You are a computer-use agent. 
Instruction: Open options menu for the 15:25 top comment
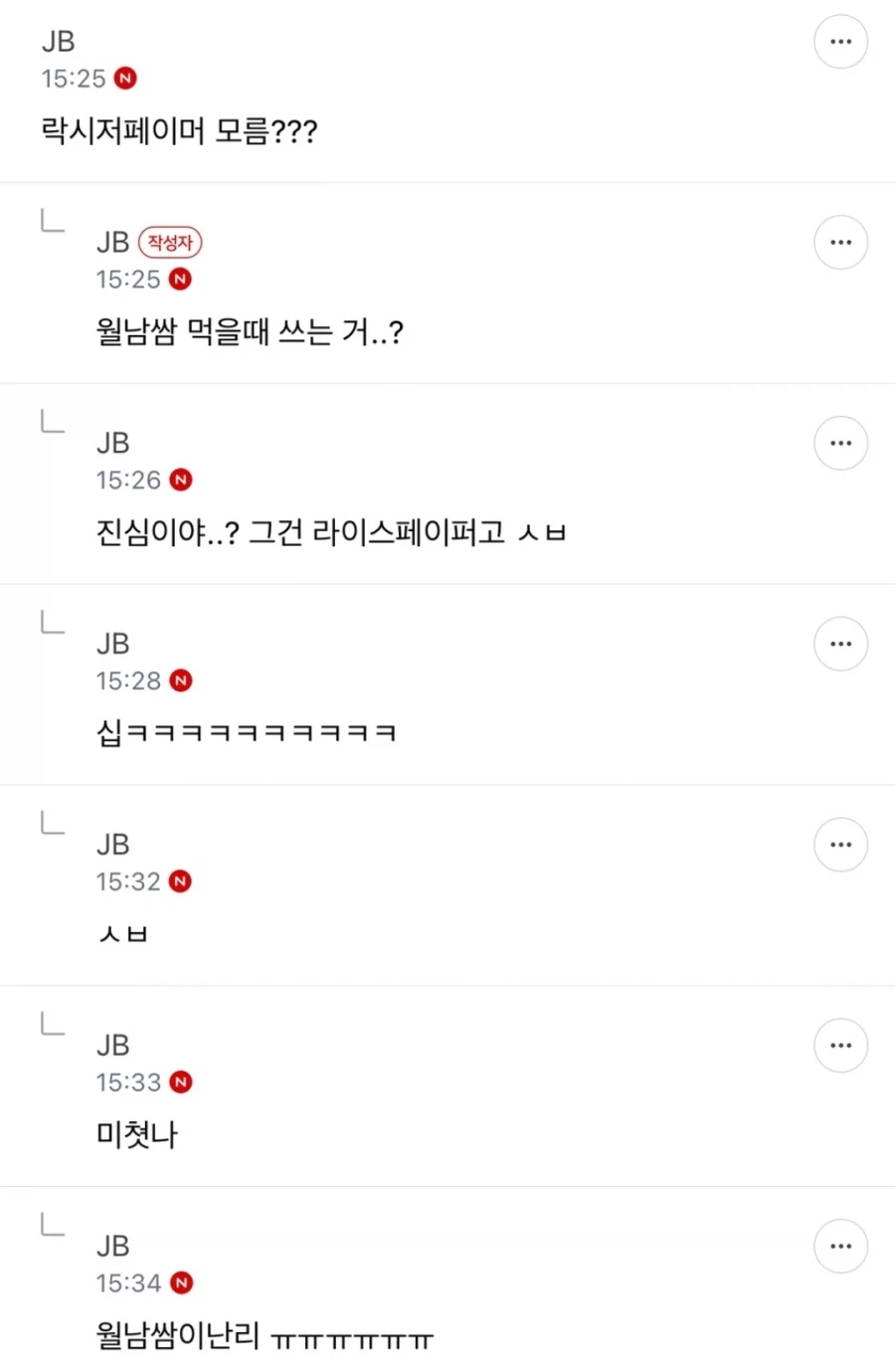840,42
